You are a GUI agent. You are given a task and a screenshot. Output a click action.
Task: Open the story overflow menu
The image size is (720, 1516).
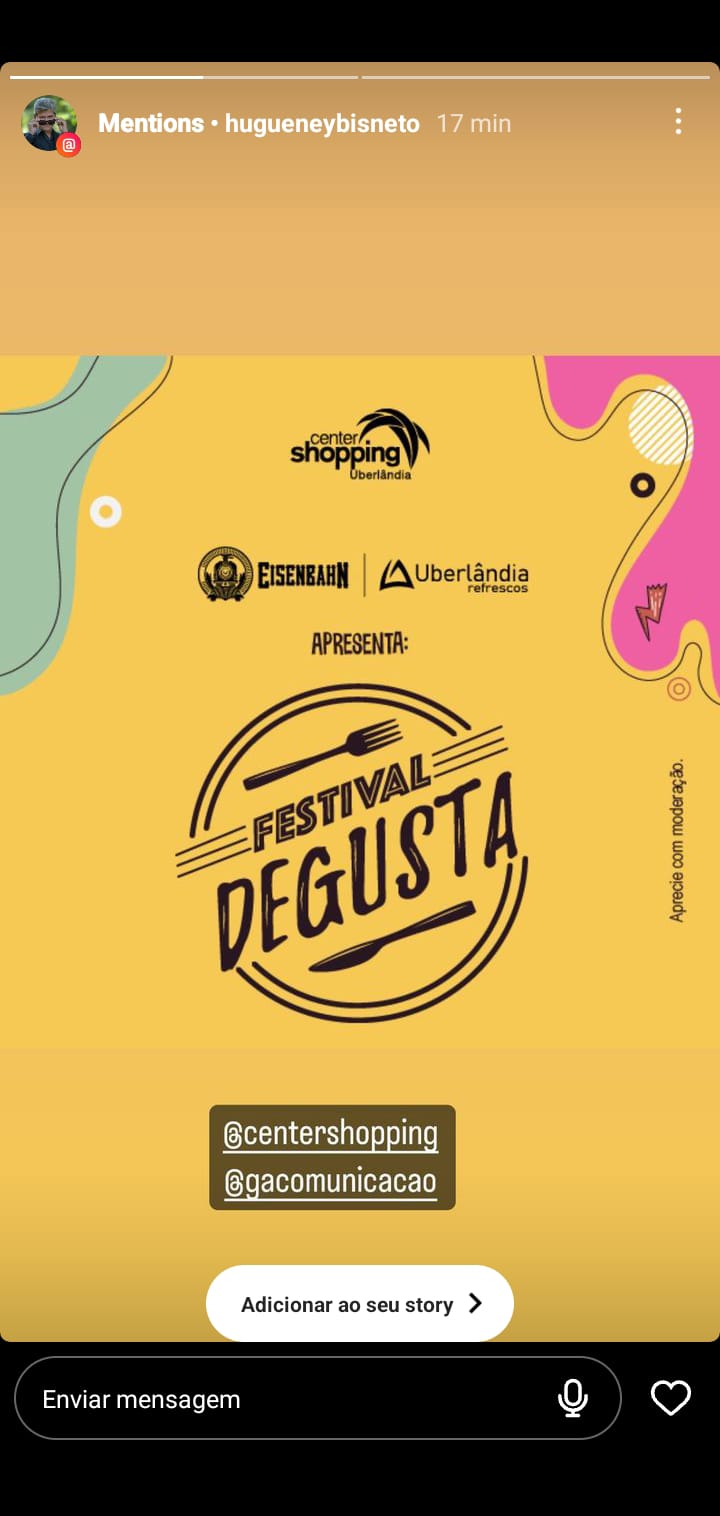[678, 122]
